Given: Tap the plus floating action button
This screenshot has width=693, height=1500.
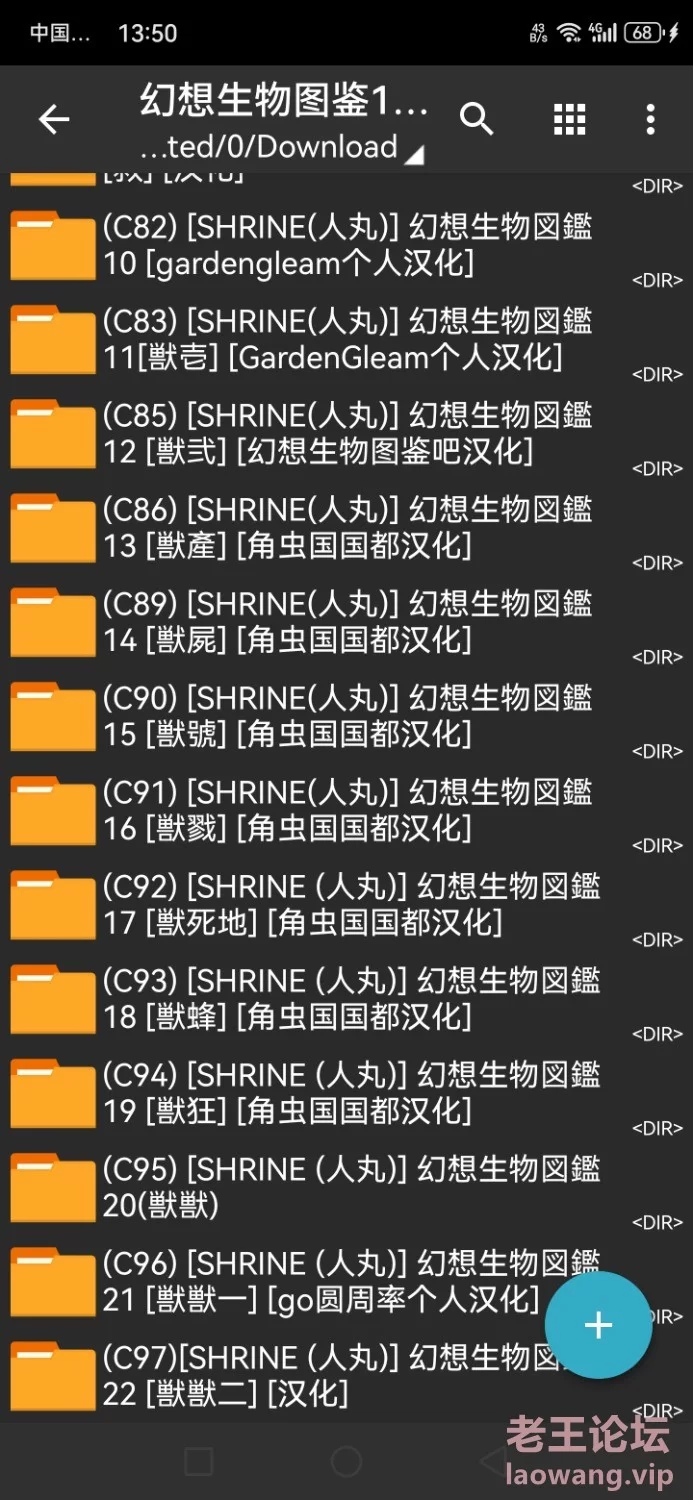Looking at the screenshot, I should tap(598, 1325).
